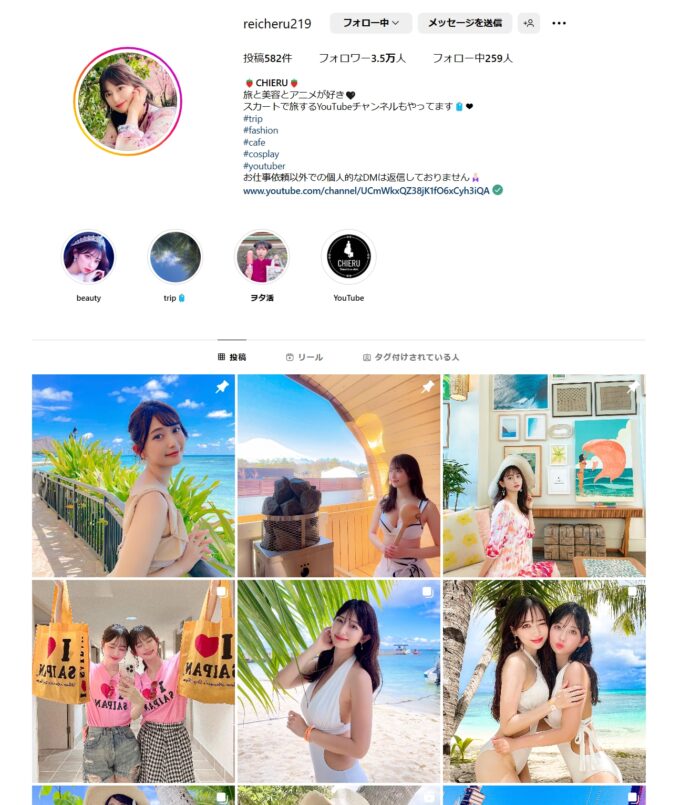
Task: View the profile picture story
Action: click(x=127, y=101)
